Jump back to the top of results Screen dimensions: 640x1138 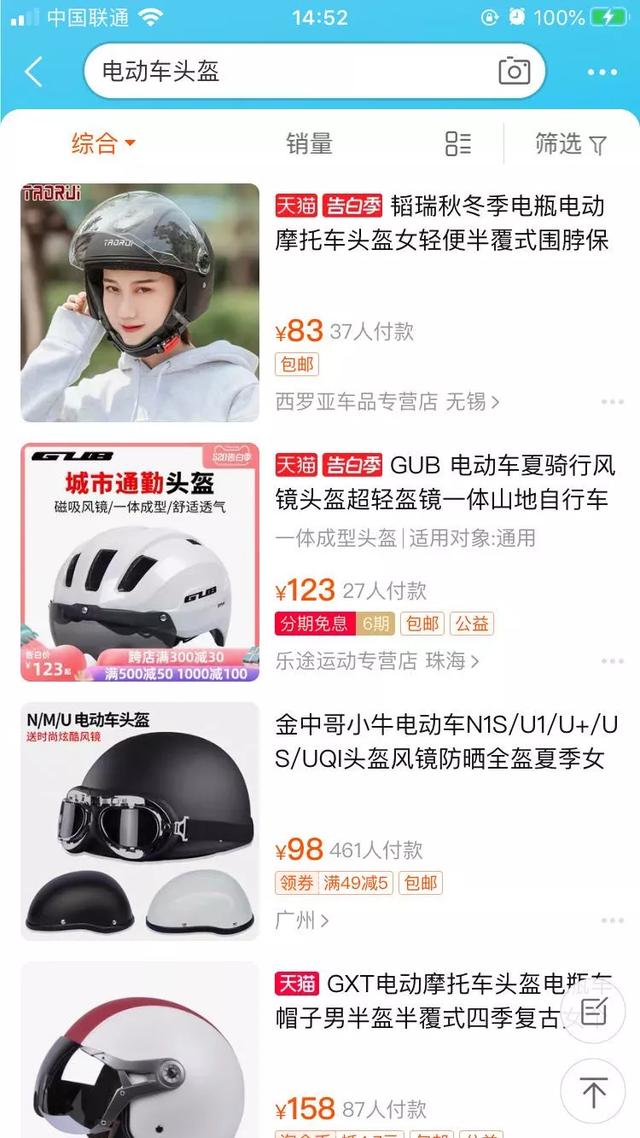click(593, 1092)
